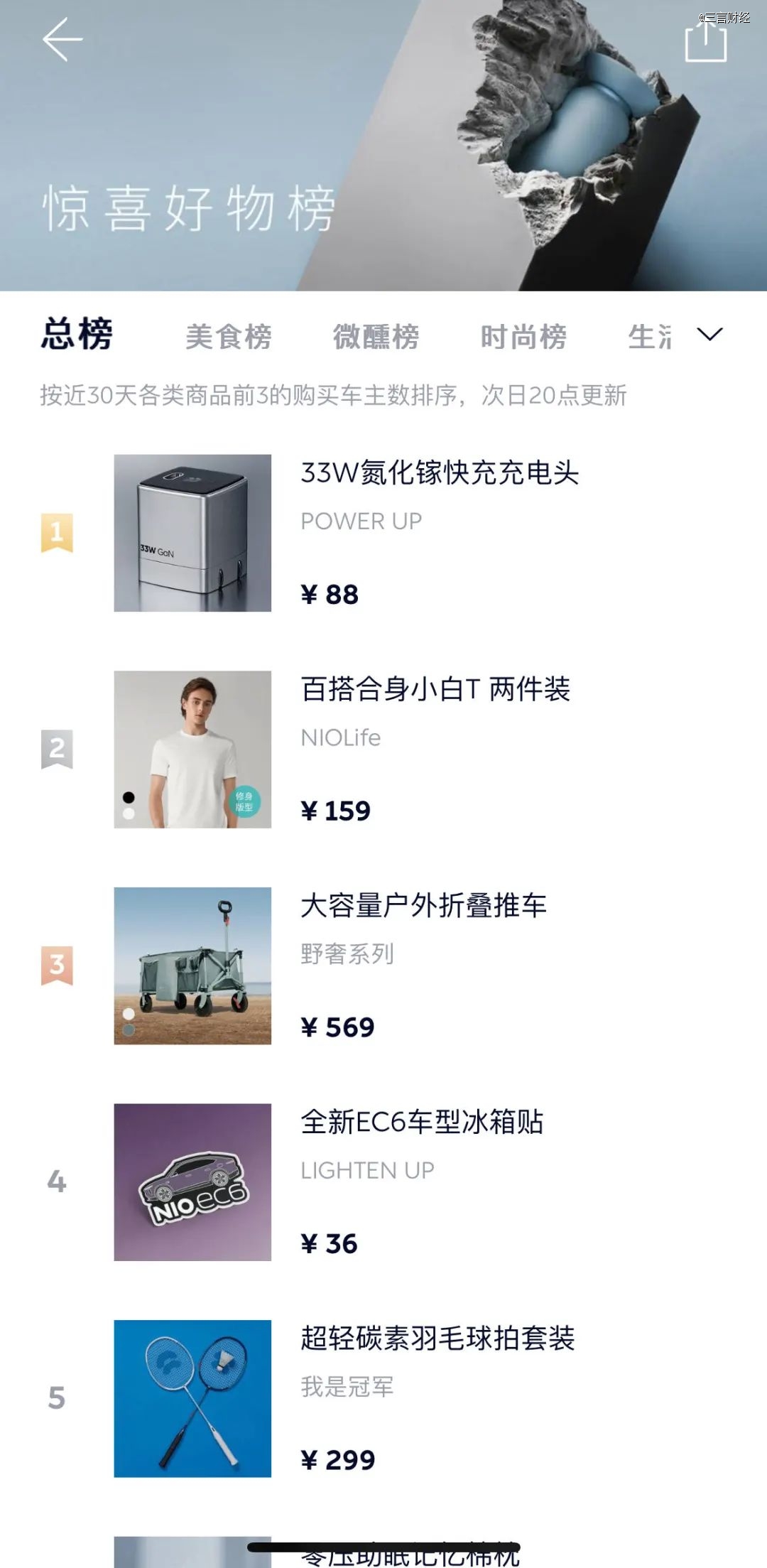Expand the category dropdown chevron

[709, 335]
